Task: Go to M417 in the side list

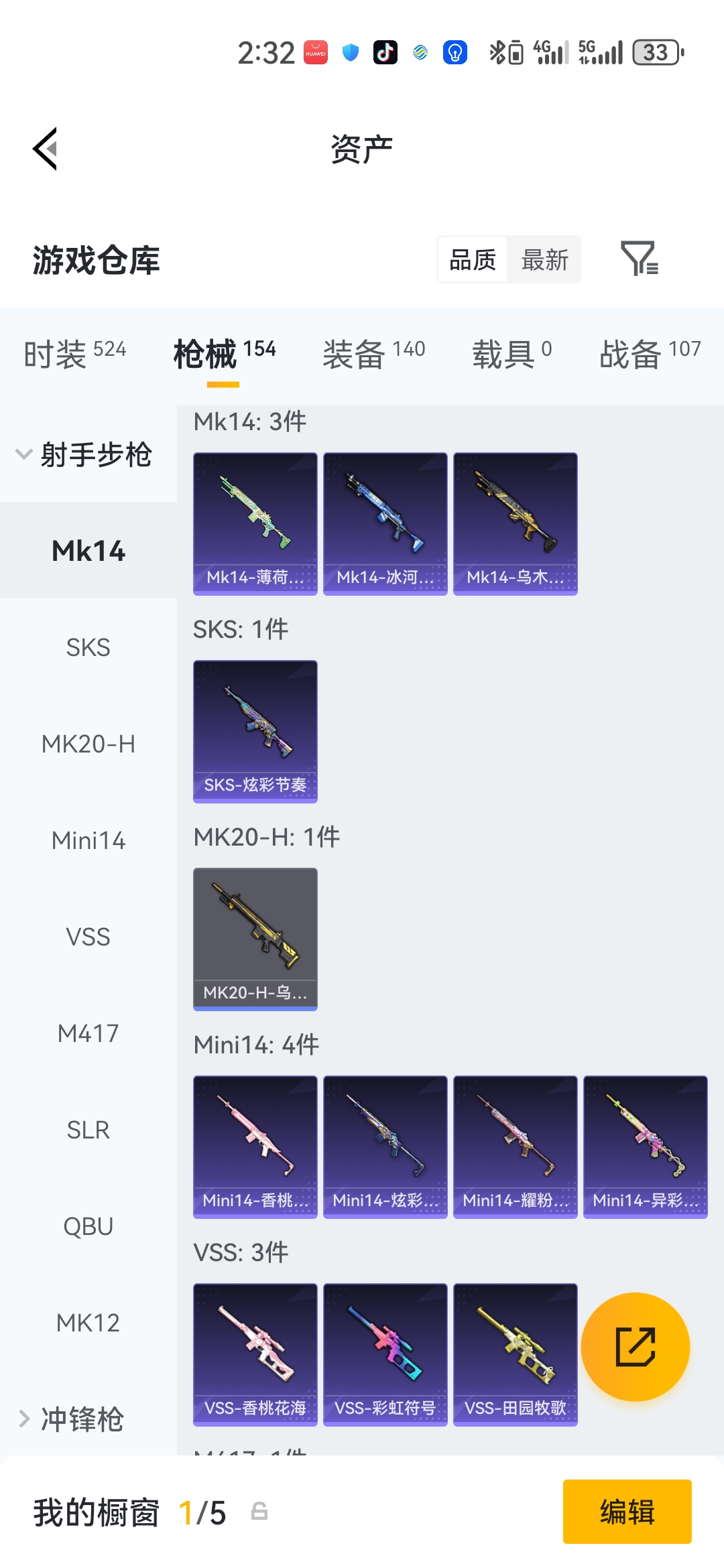Action: (88, 1034)
